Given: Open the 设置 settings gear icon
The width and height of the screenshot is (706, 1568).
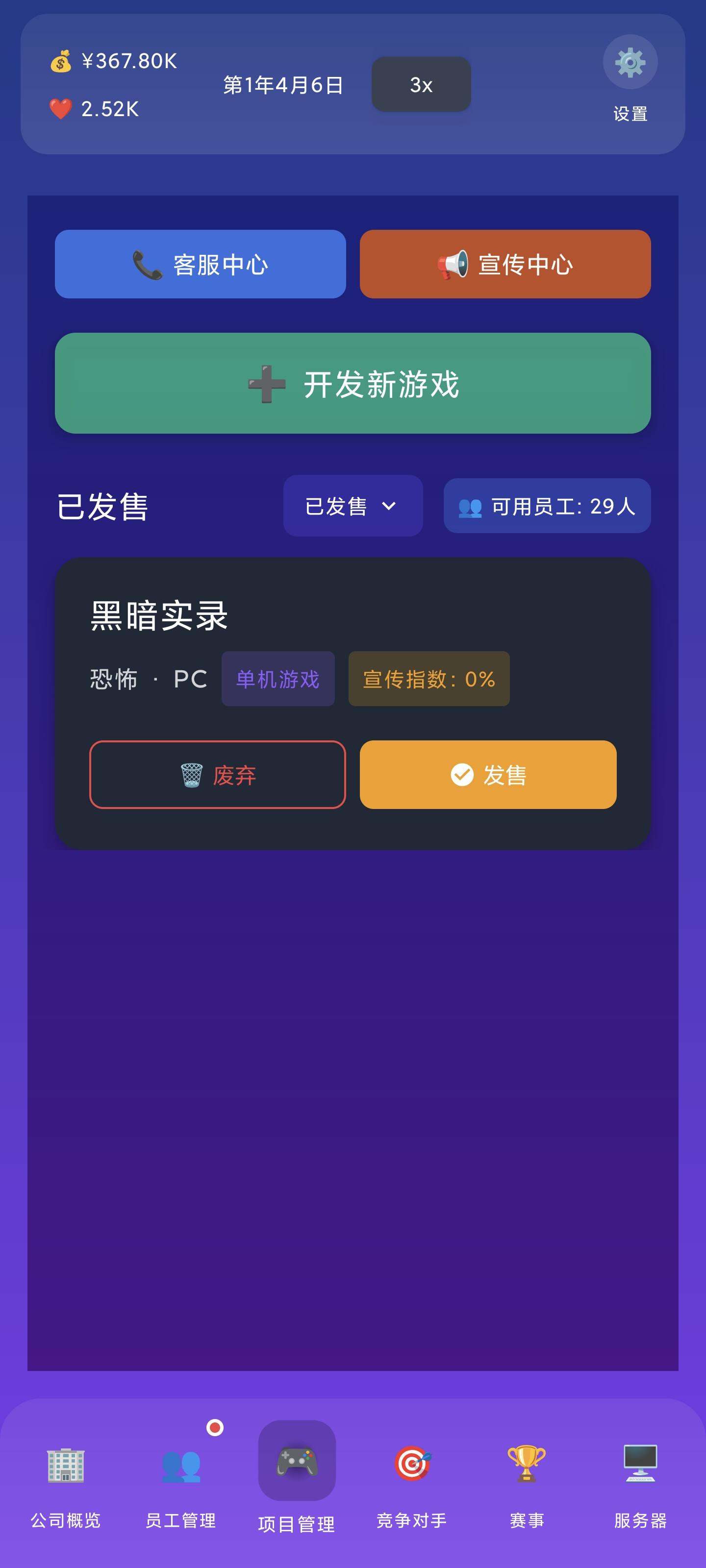Looking at the screenshot, I should point(630,61).
